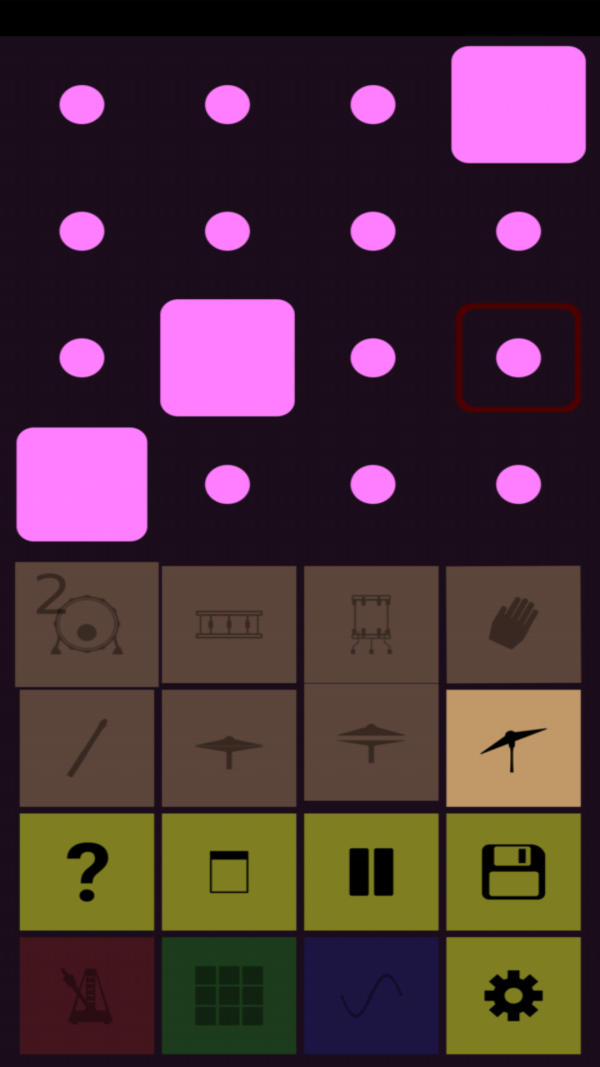Open the window button
The image size is (600, 1067).
229,871
